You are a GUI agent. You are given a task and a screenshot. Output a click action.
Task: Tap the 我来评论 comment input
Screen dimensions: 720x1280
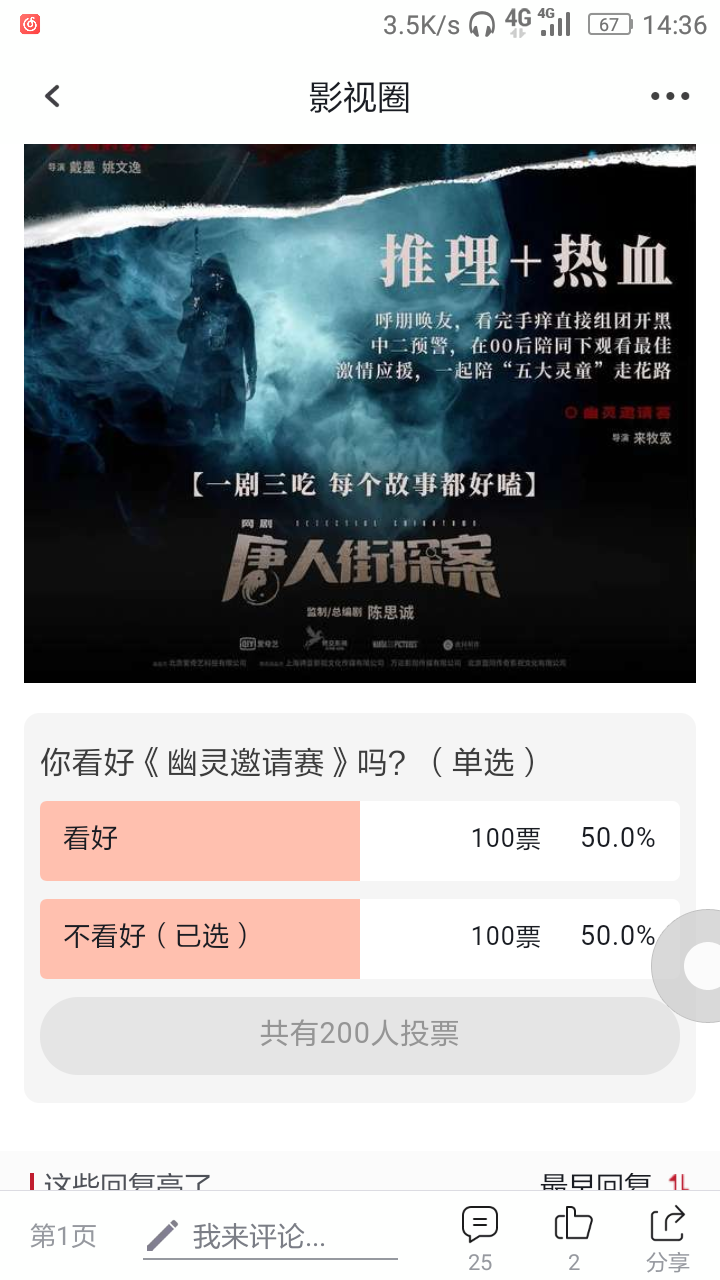pyautogui.click(x=270, y=1238)
